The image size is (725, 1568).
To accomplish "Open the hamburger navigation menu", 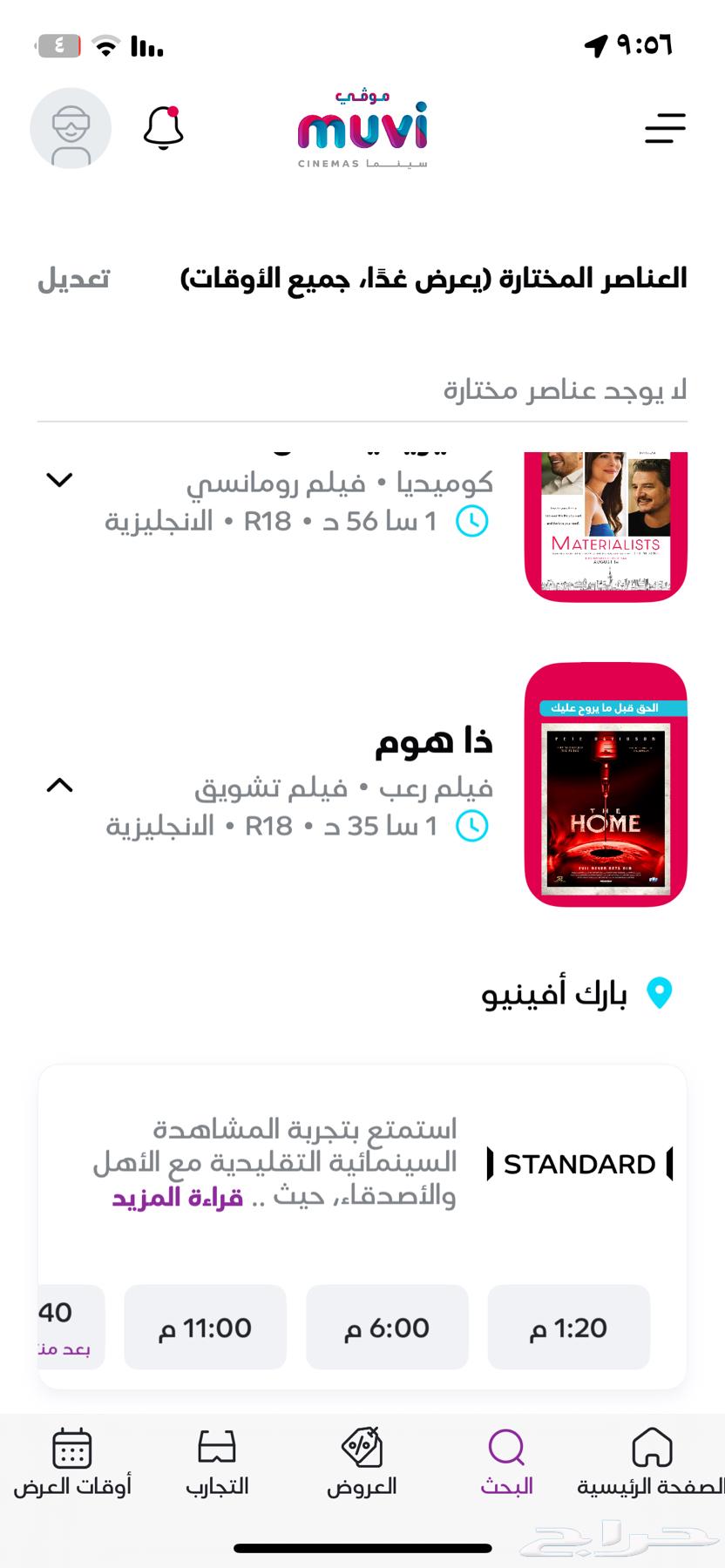I will [x=665, y=129].
